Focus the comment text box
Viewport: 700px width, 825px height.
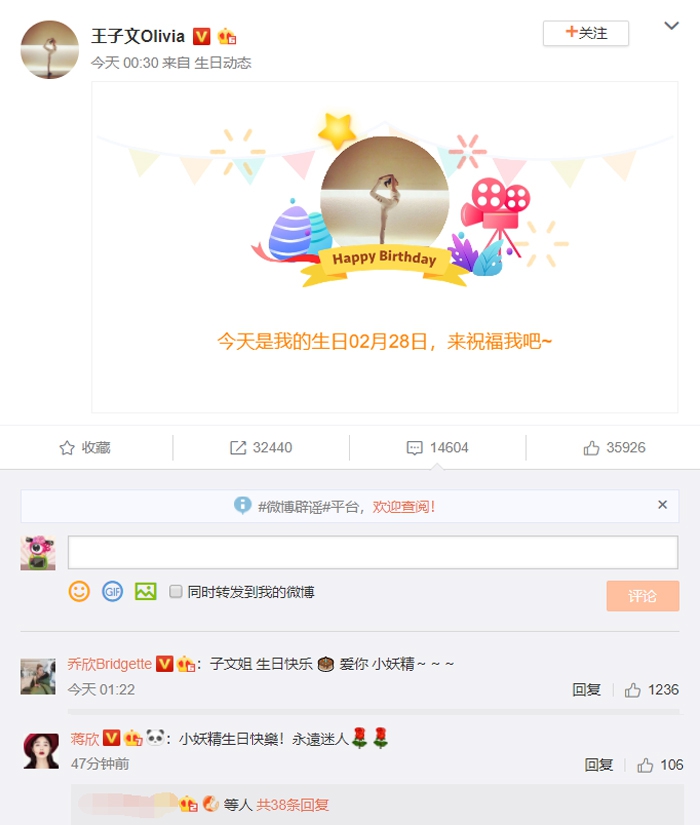click(372, 552)
